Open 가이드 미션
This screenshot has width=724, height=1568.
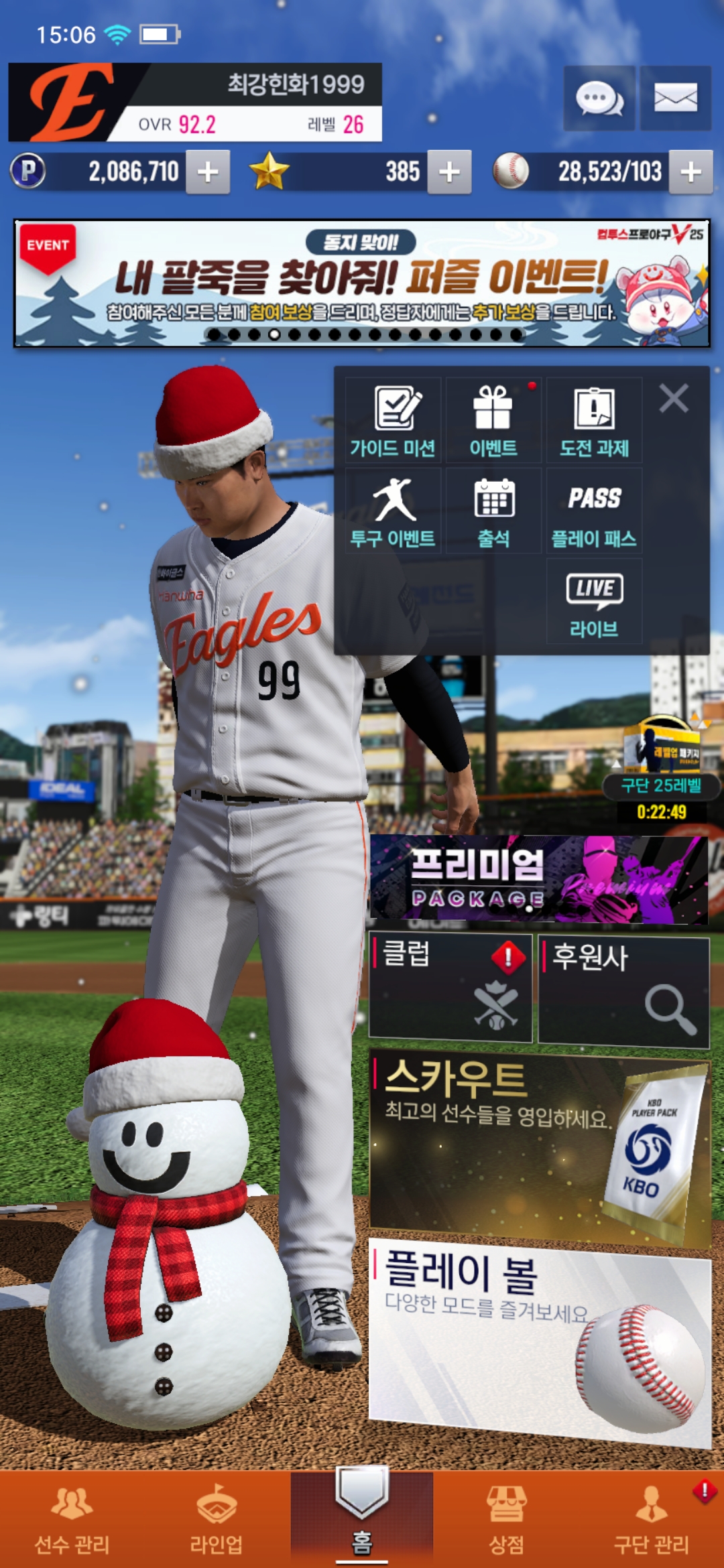[394, 420]
